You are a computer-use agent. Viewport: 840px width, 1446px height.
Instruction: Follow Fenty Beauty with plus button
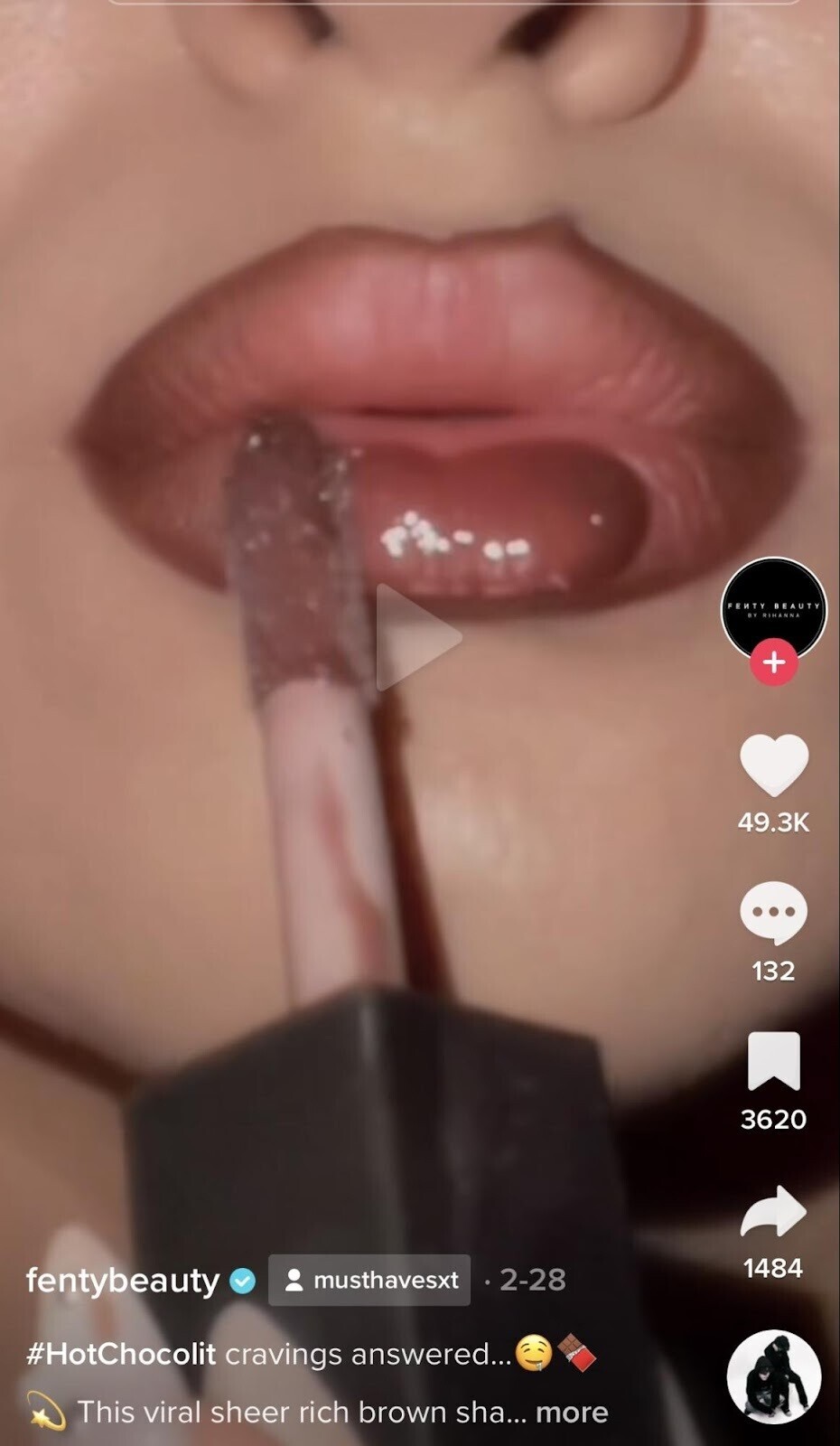(773, 662)
